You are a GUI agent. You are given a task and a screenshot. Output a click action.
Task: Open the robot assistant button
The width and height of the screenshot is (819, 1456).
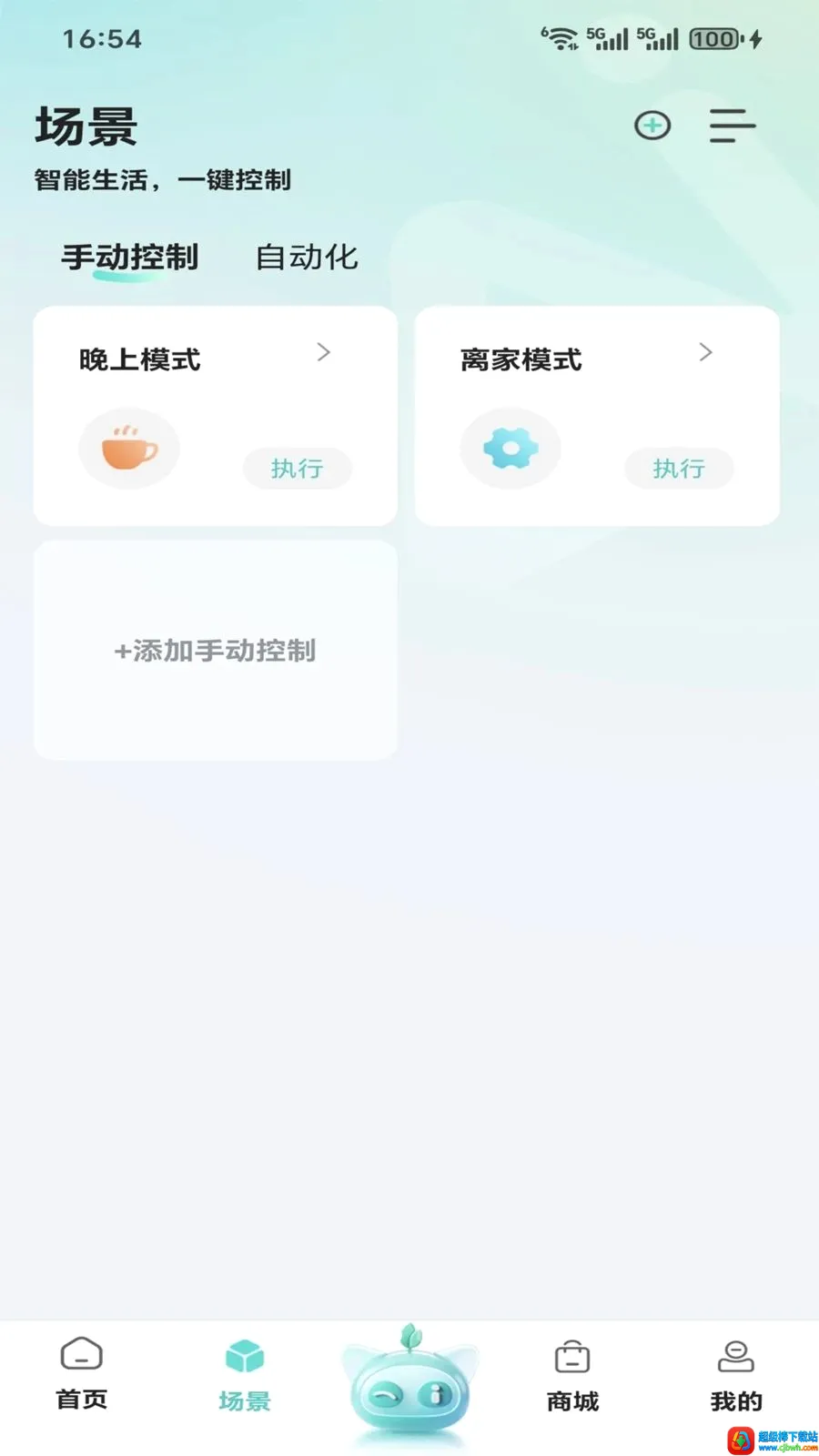(x=410, y=1381)
